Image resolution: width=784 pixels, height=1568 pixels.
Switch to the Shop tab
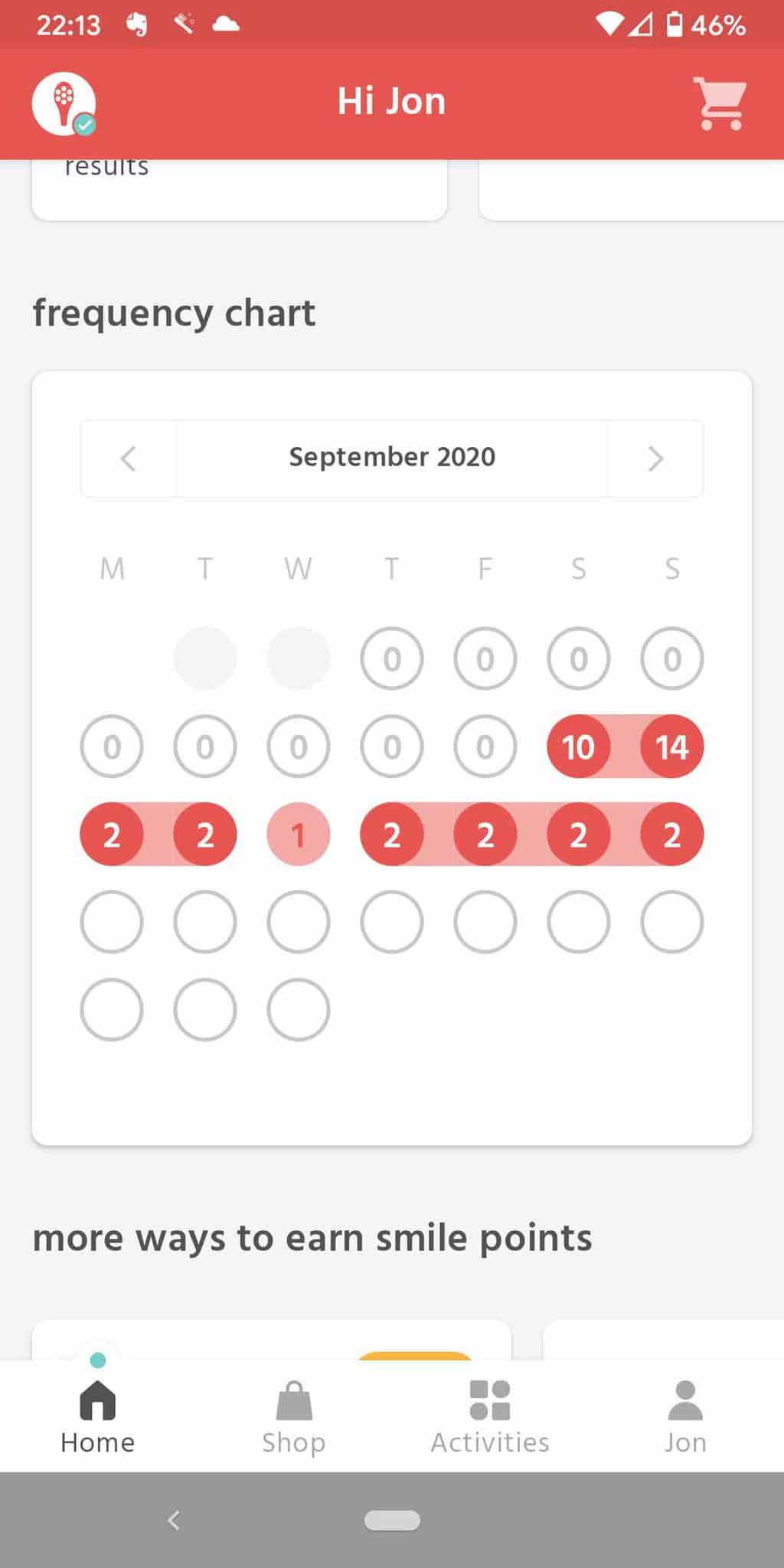(294, 1417)
